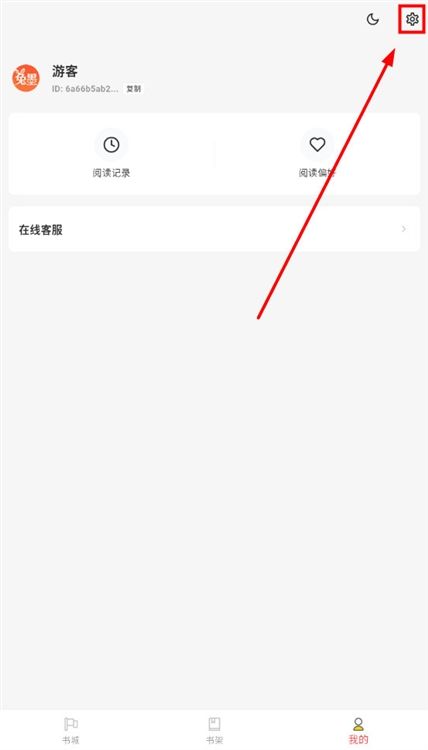
Task: Open settings via the gear icon
Action: 412,19
